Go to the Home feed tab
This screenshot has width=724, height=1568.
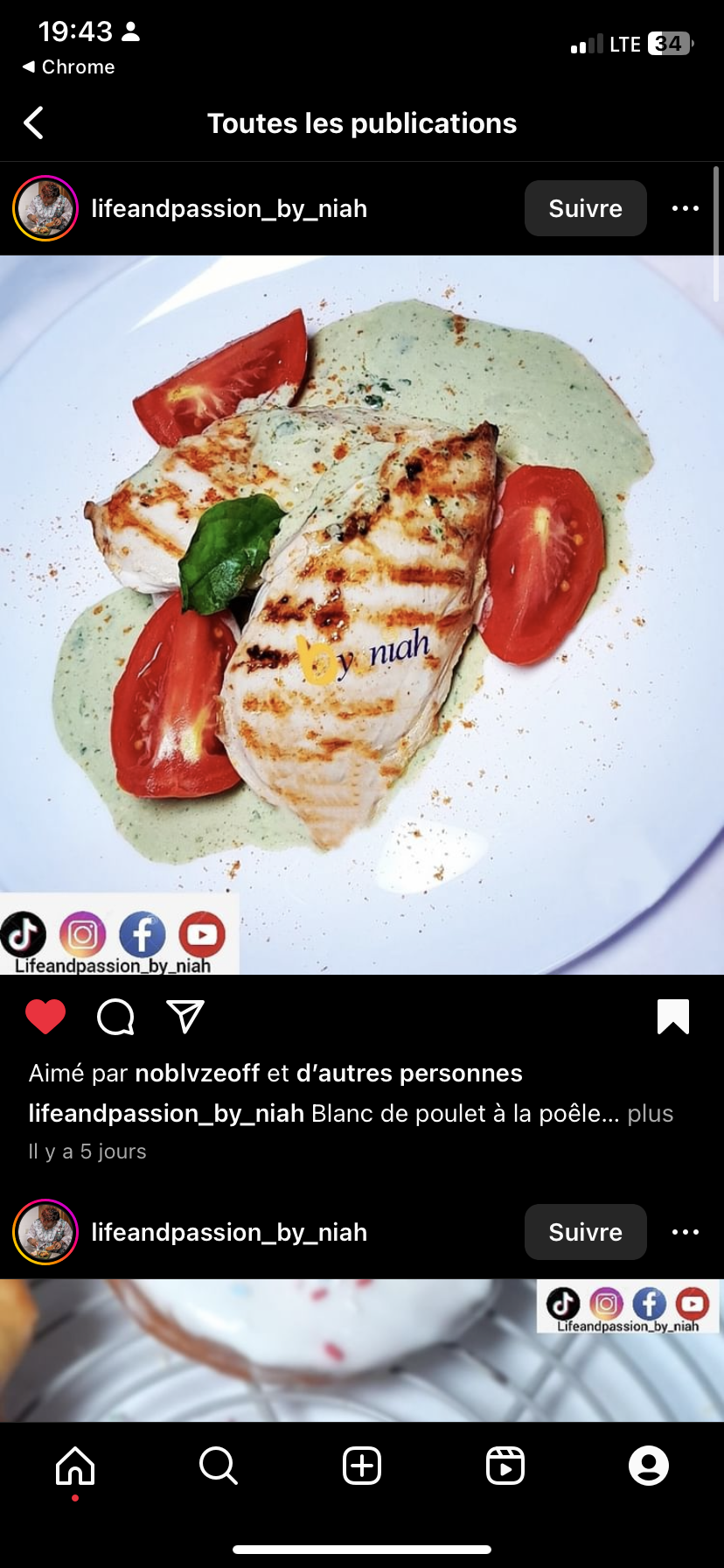(75, 1466)
